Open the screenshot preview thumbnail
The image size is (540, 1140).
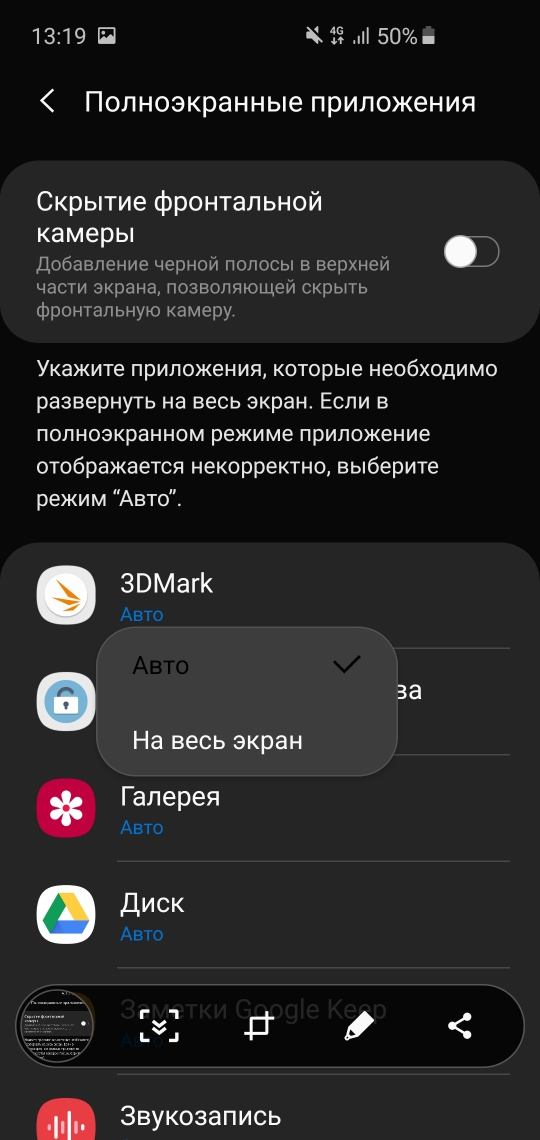[x=55, y=1027]
